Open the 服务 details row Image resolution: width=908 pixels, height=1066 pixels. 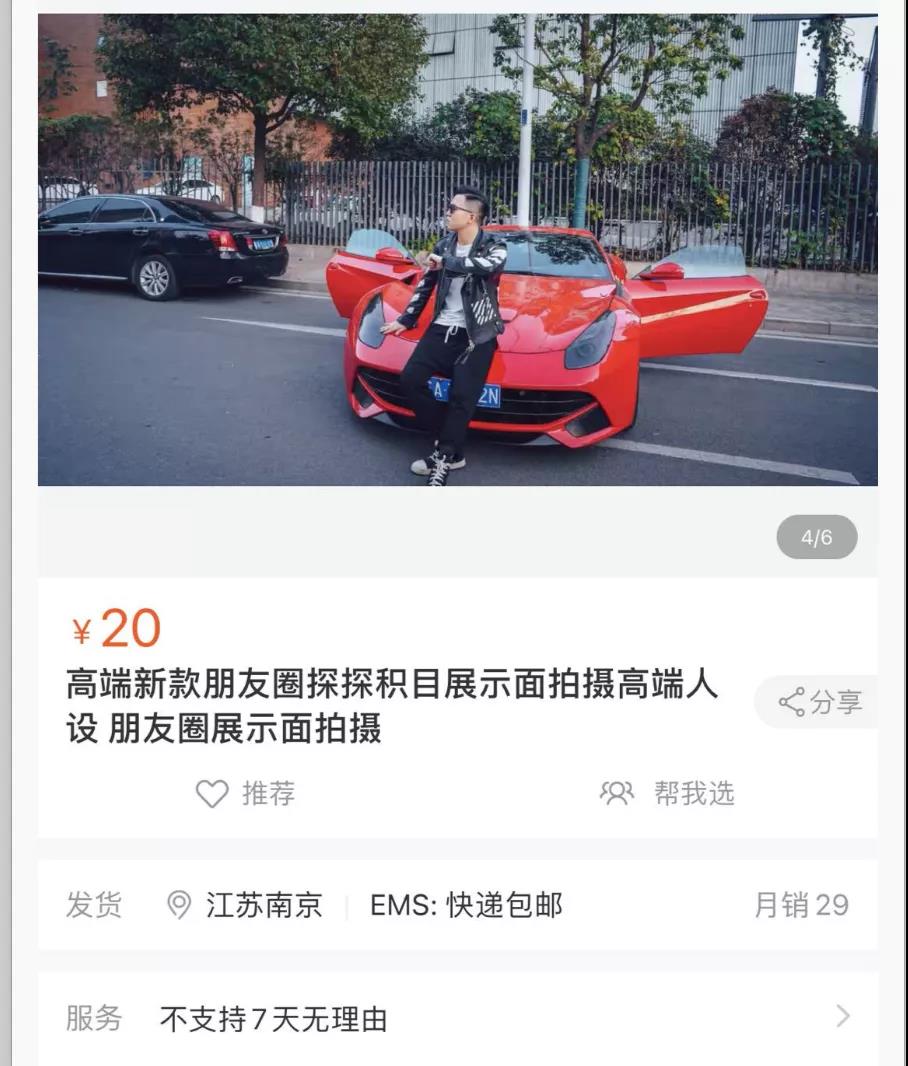[457, 1019]
